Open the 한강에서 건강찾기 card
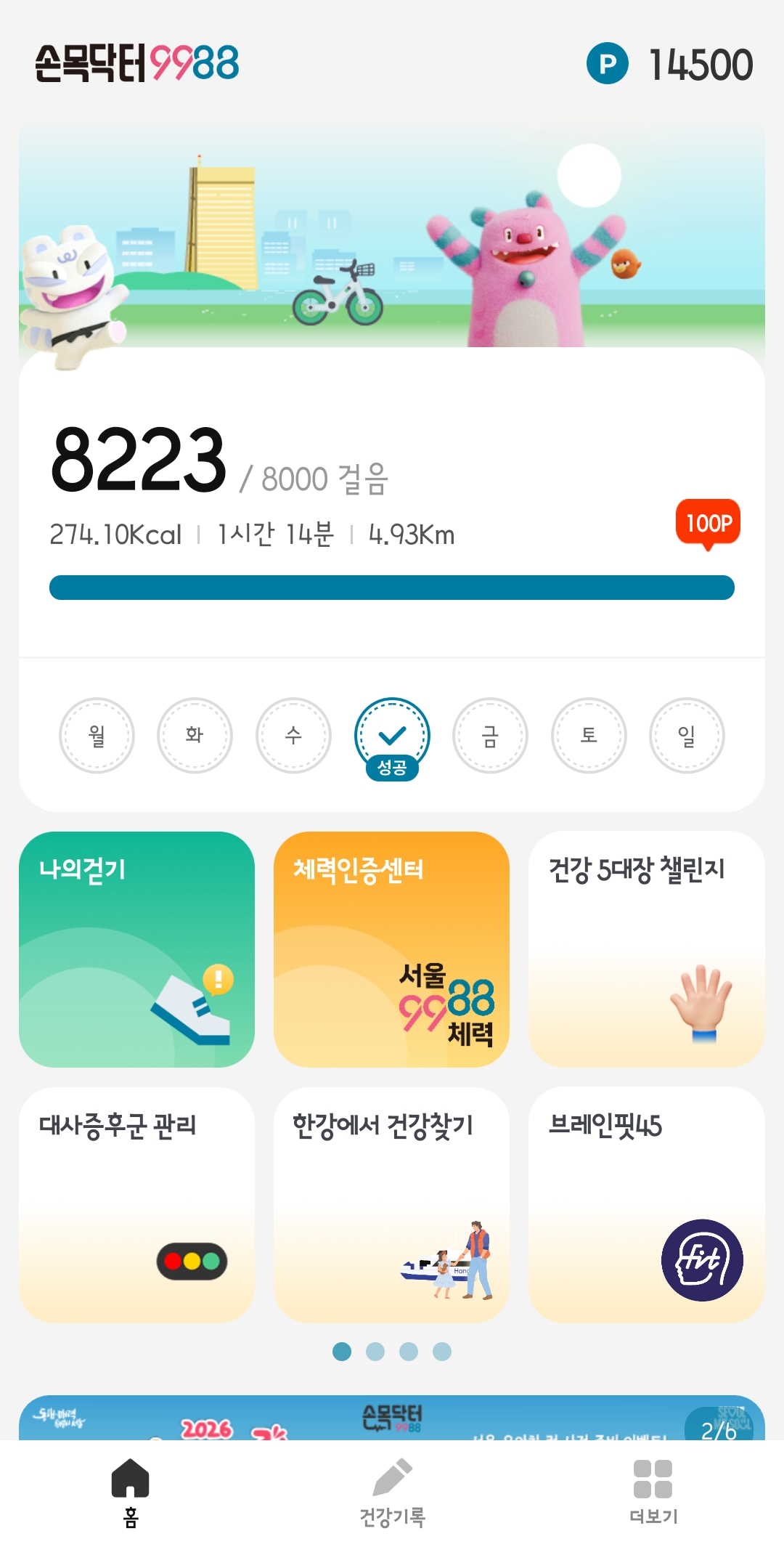This screenshot has width=784, height=1547. coord(391,1204)
